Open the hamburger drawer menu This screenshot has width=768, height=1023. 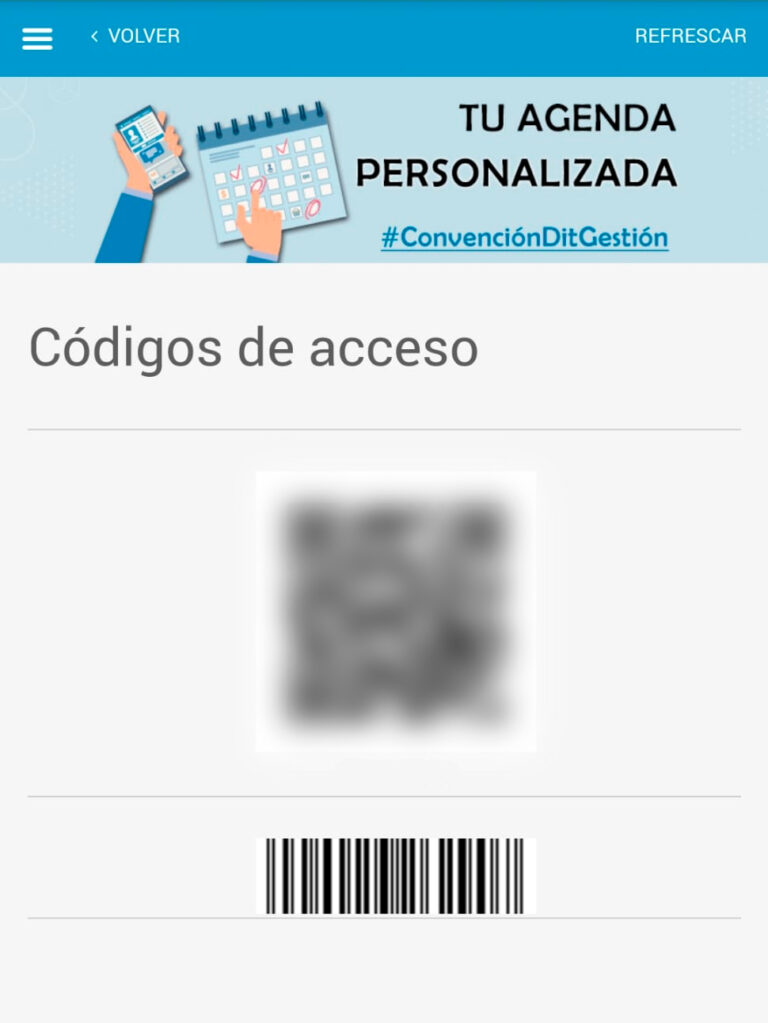pos(37,38)
